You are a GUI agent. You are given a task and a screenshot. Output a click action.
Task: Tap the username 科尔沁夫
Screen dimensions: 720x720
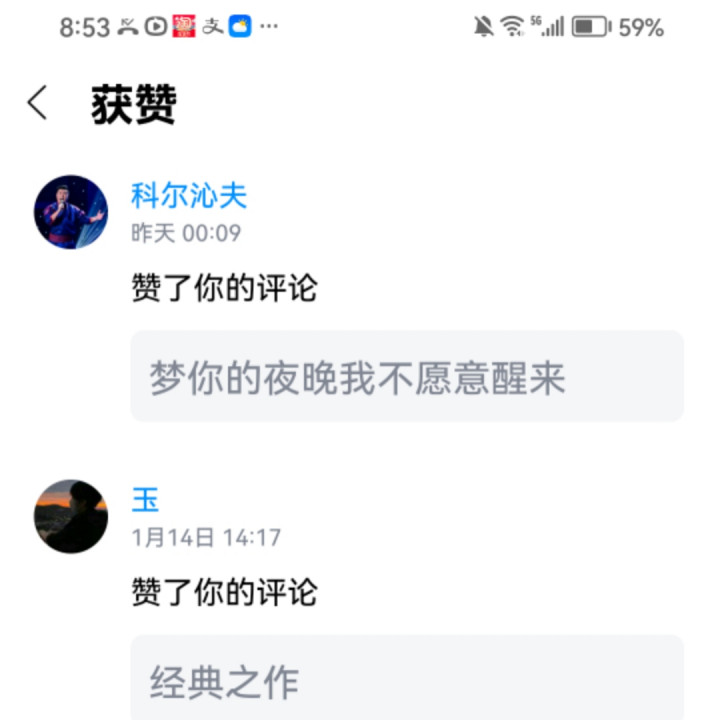188,196
